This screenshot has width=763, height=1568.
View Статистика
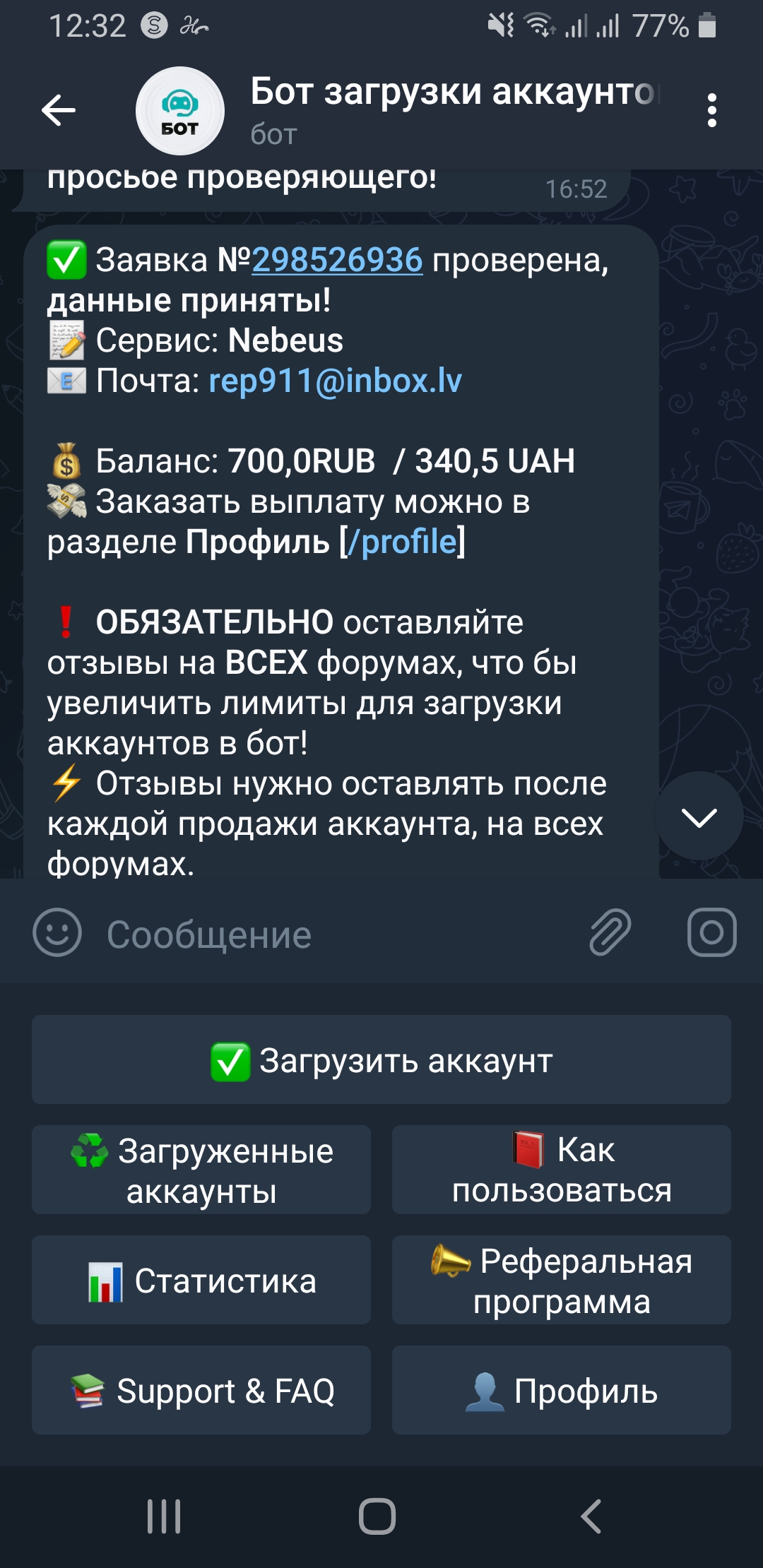(201, 1280)
